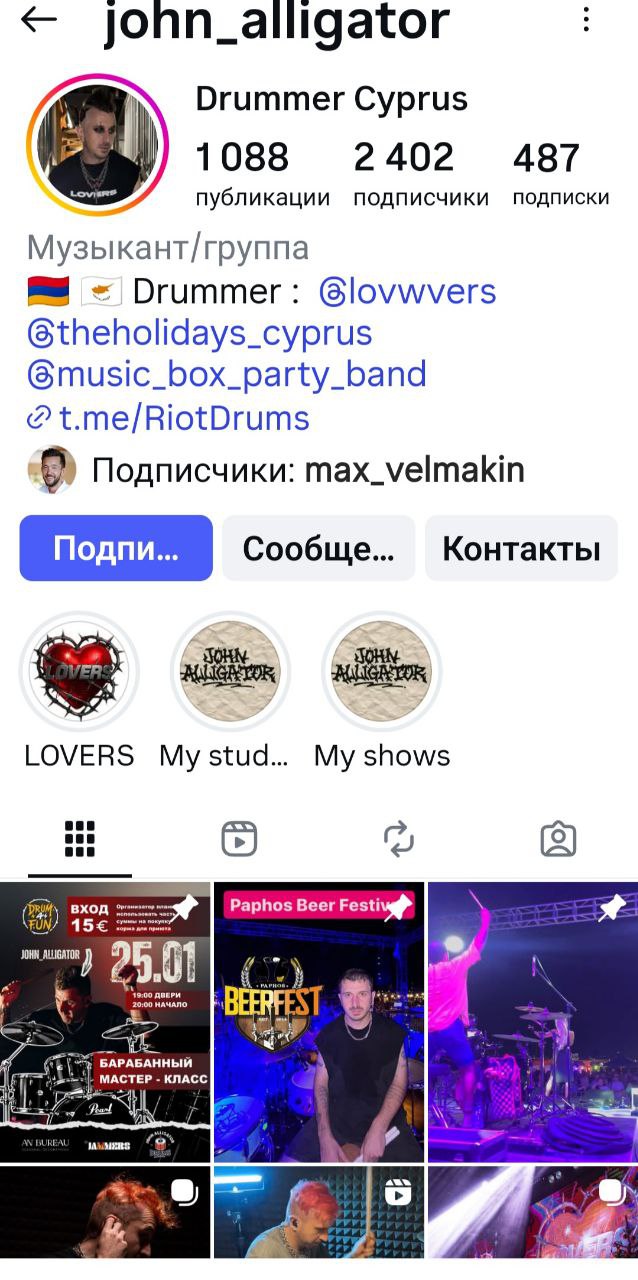
Task: Visit the @music_box_party_band profile link
Action: 227,375
